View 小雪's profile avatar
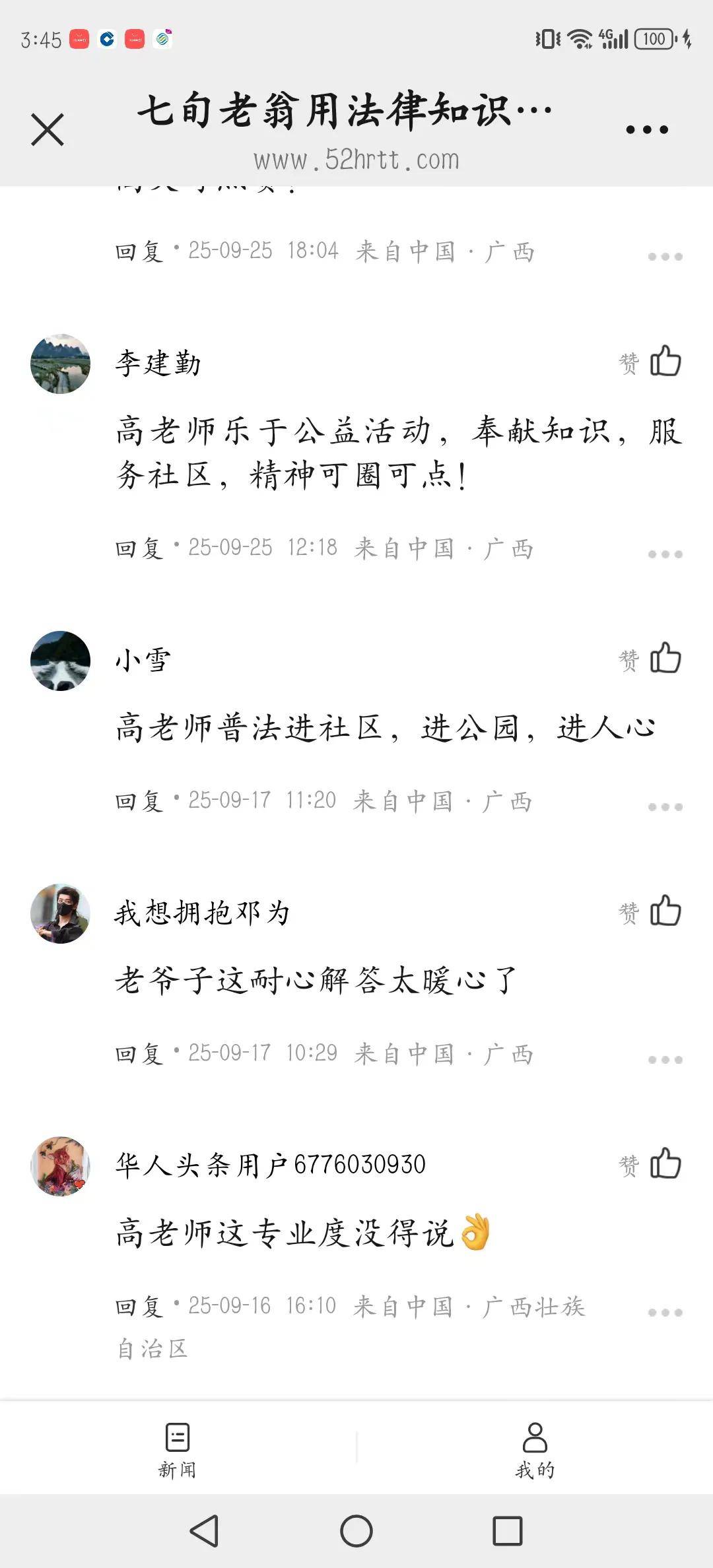 click(x=60, y=661)
